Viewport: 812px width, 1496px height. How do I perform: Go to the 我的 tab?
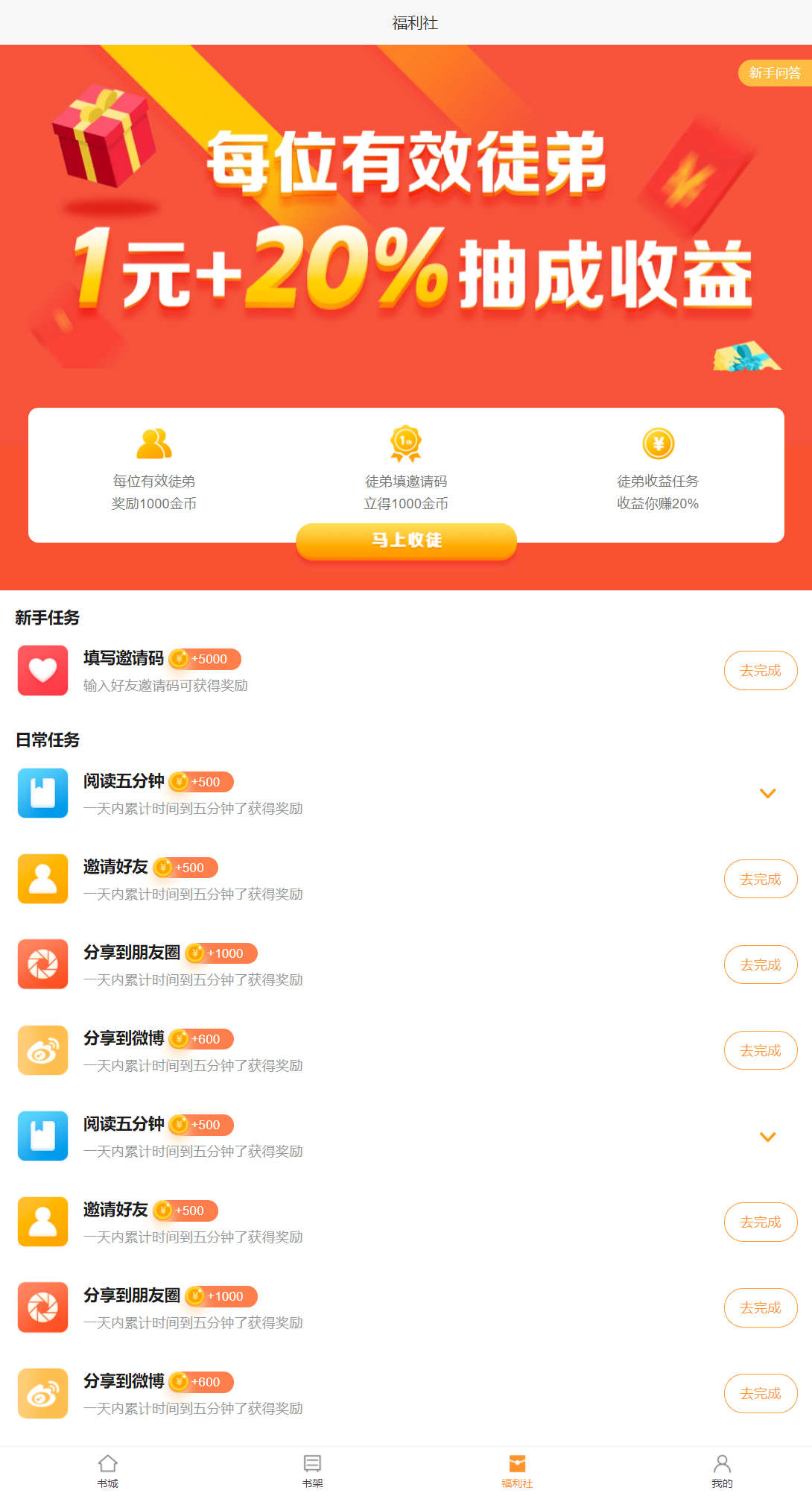(722, 1471)
